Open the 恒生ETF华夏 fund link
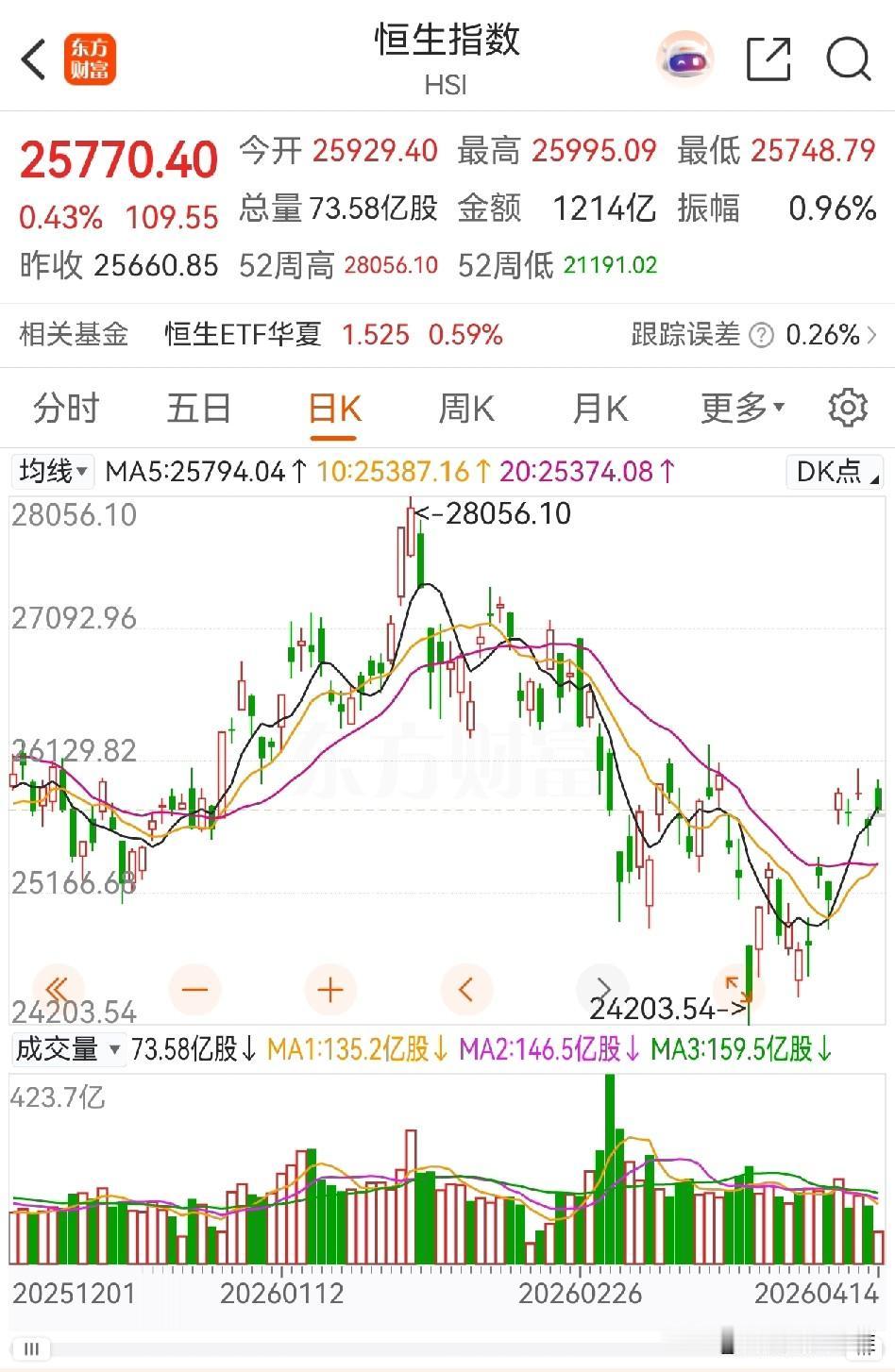This screenshot has height=1372, width=895. pos(244,335)
